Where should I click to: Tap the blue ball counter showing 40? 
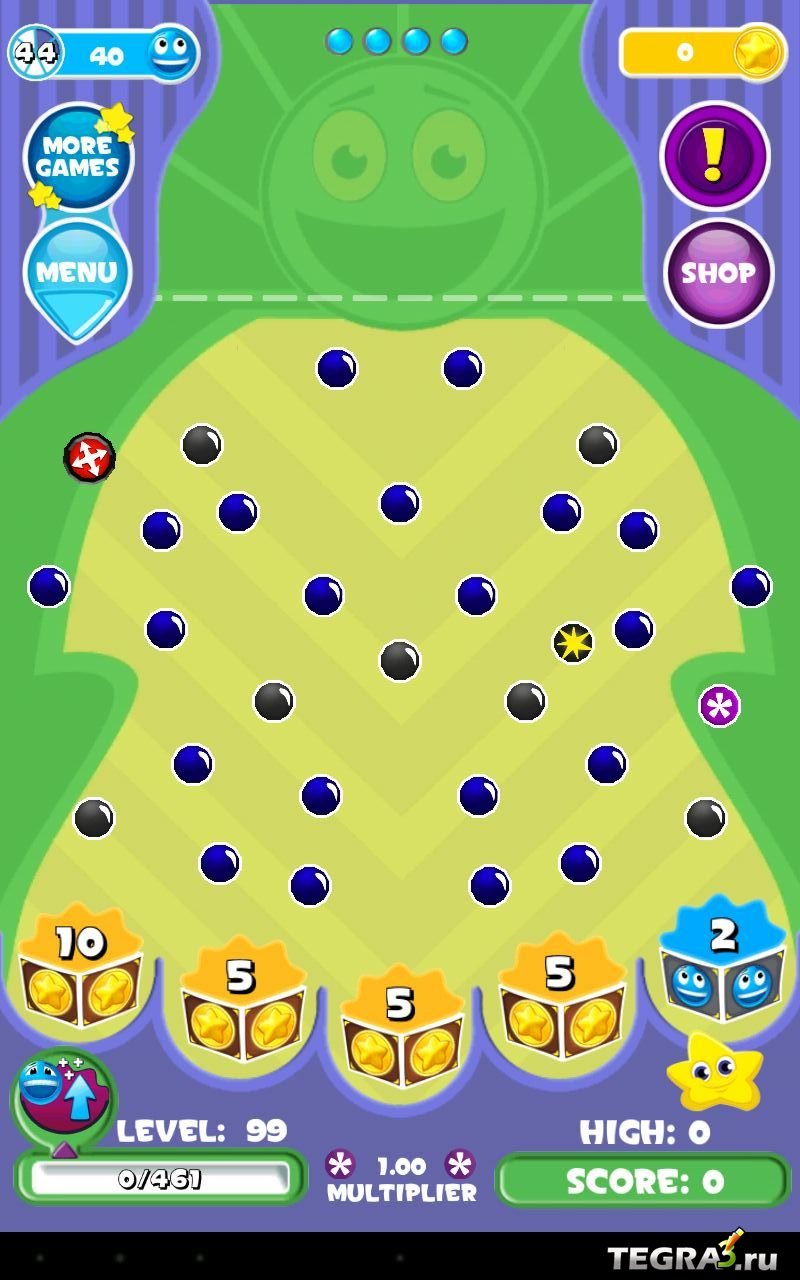105,55
